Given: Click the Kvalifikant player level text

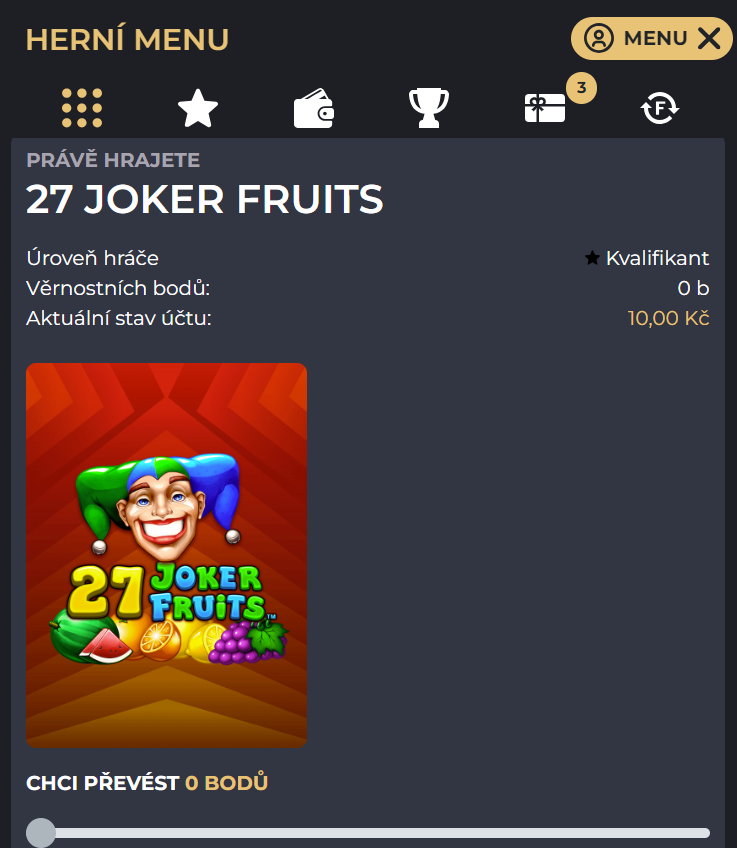Looking at the screenshot, I should 657,257.
